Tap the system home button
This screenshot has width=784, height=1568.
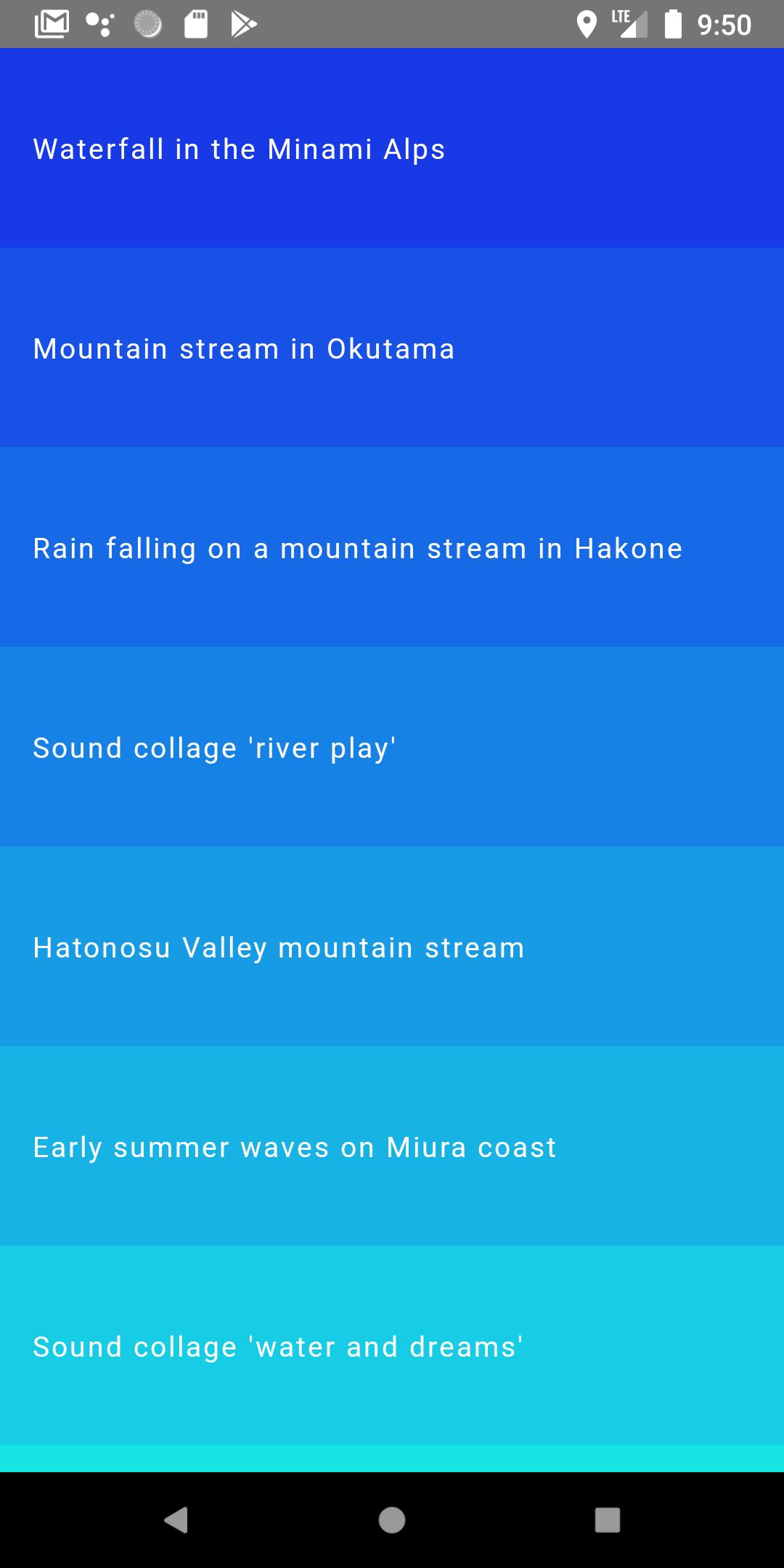392,1519
